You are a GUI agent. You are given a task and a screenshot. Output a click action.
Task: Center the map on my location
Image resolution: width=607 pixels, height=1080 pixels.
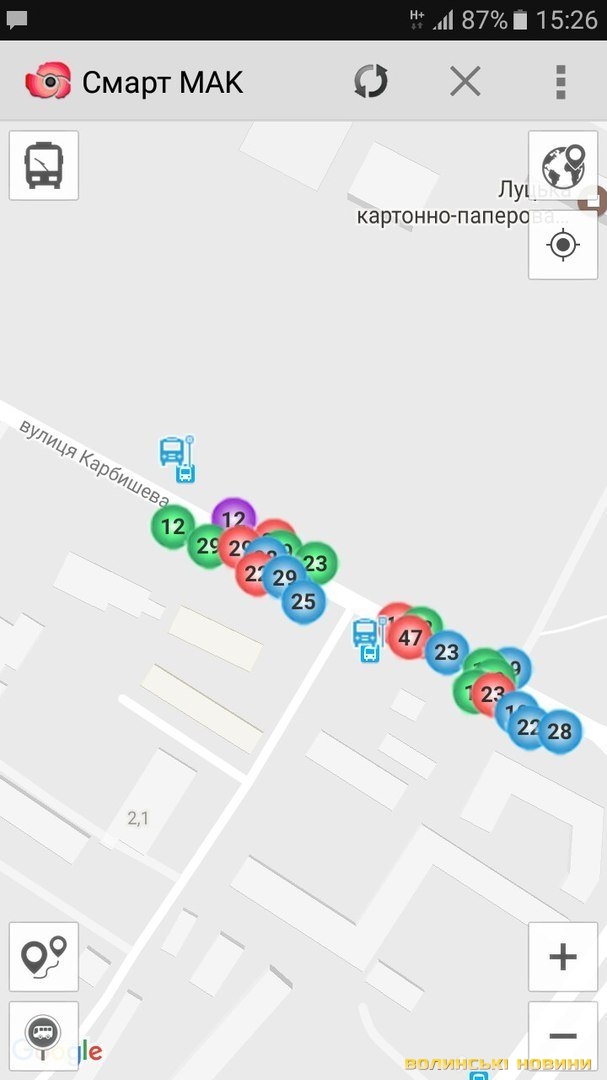pyautogui.click(x=562, y=244)
